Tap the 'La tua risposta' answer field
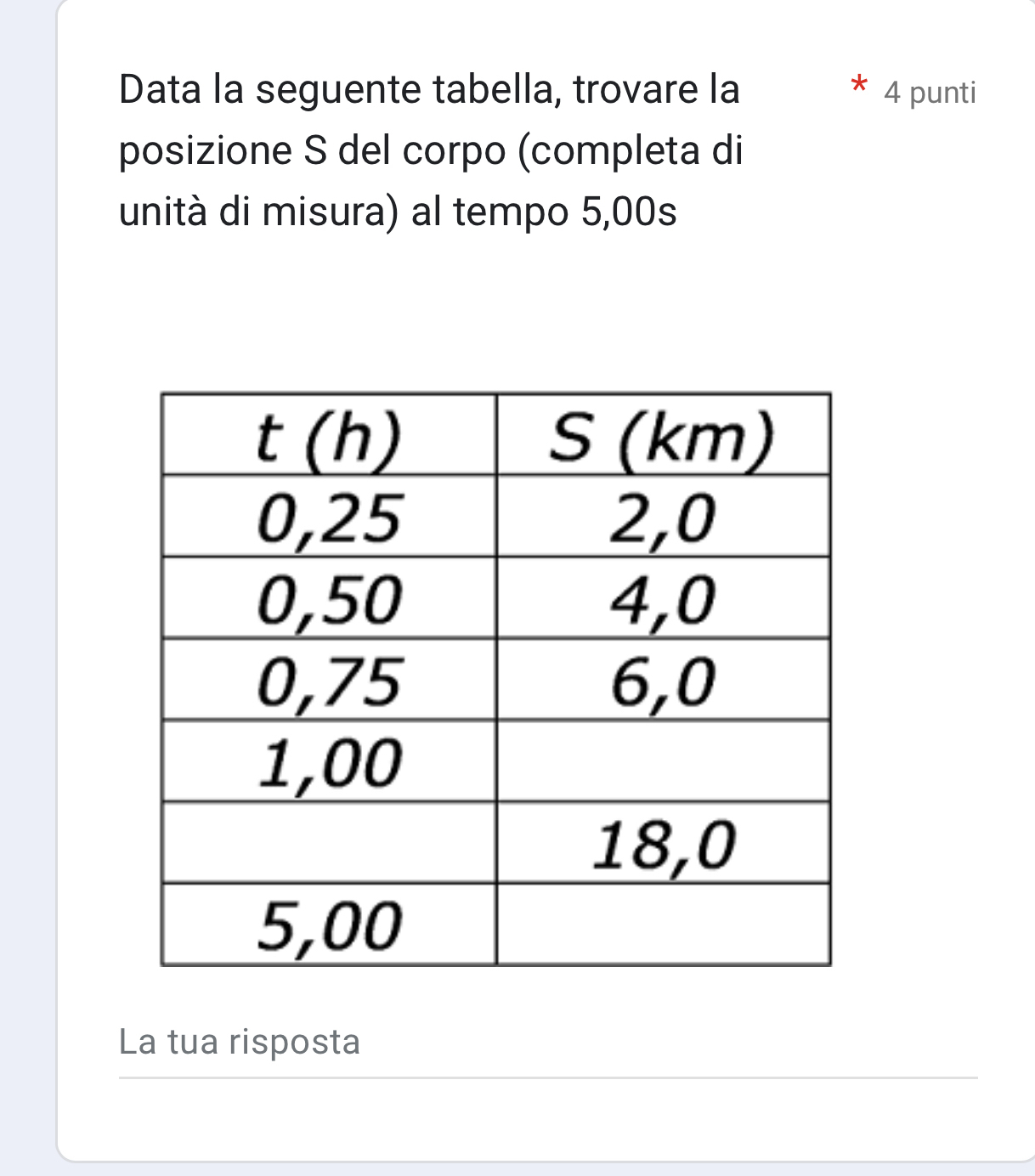1035x1176 pixels. 547,1043
